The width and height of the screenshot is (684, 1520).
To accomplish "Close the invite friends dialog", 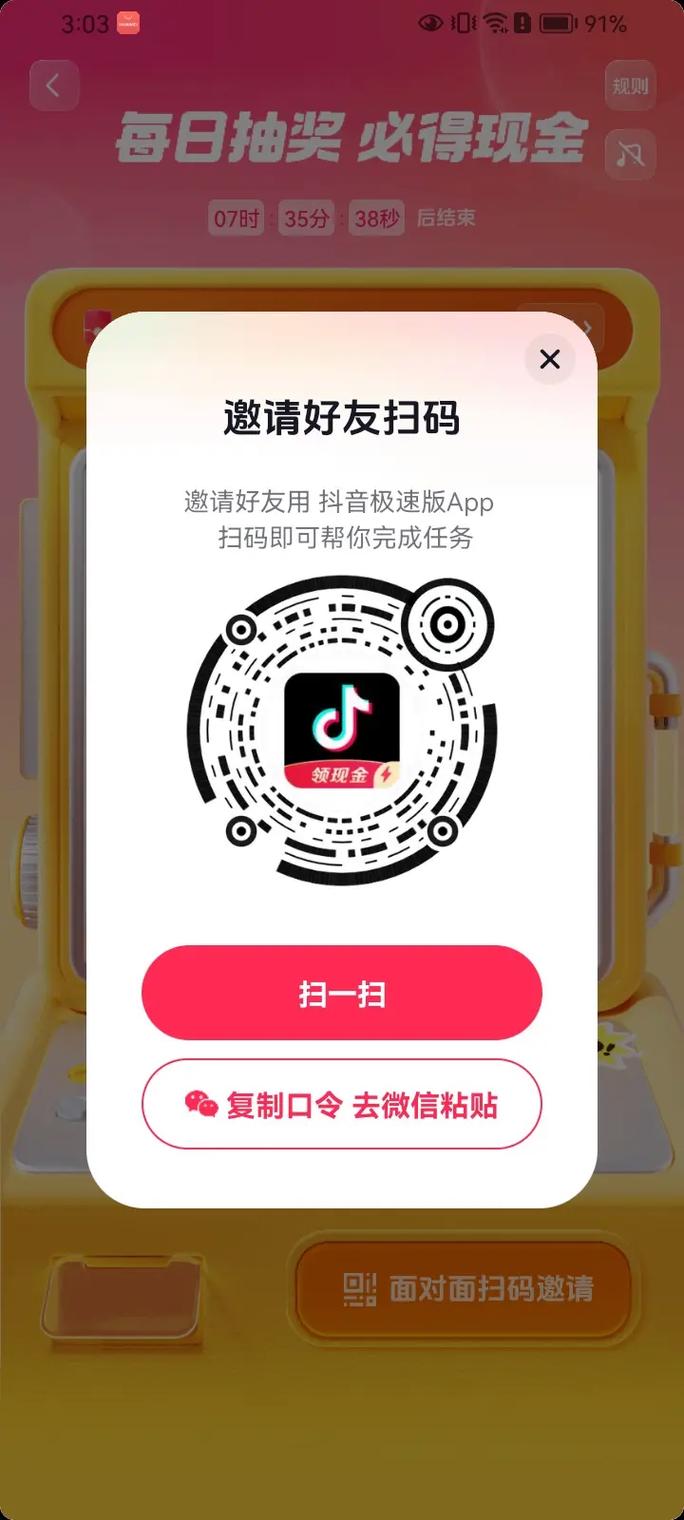I will [549, 360].
